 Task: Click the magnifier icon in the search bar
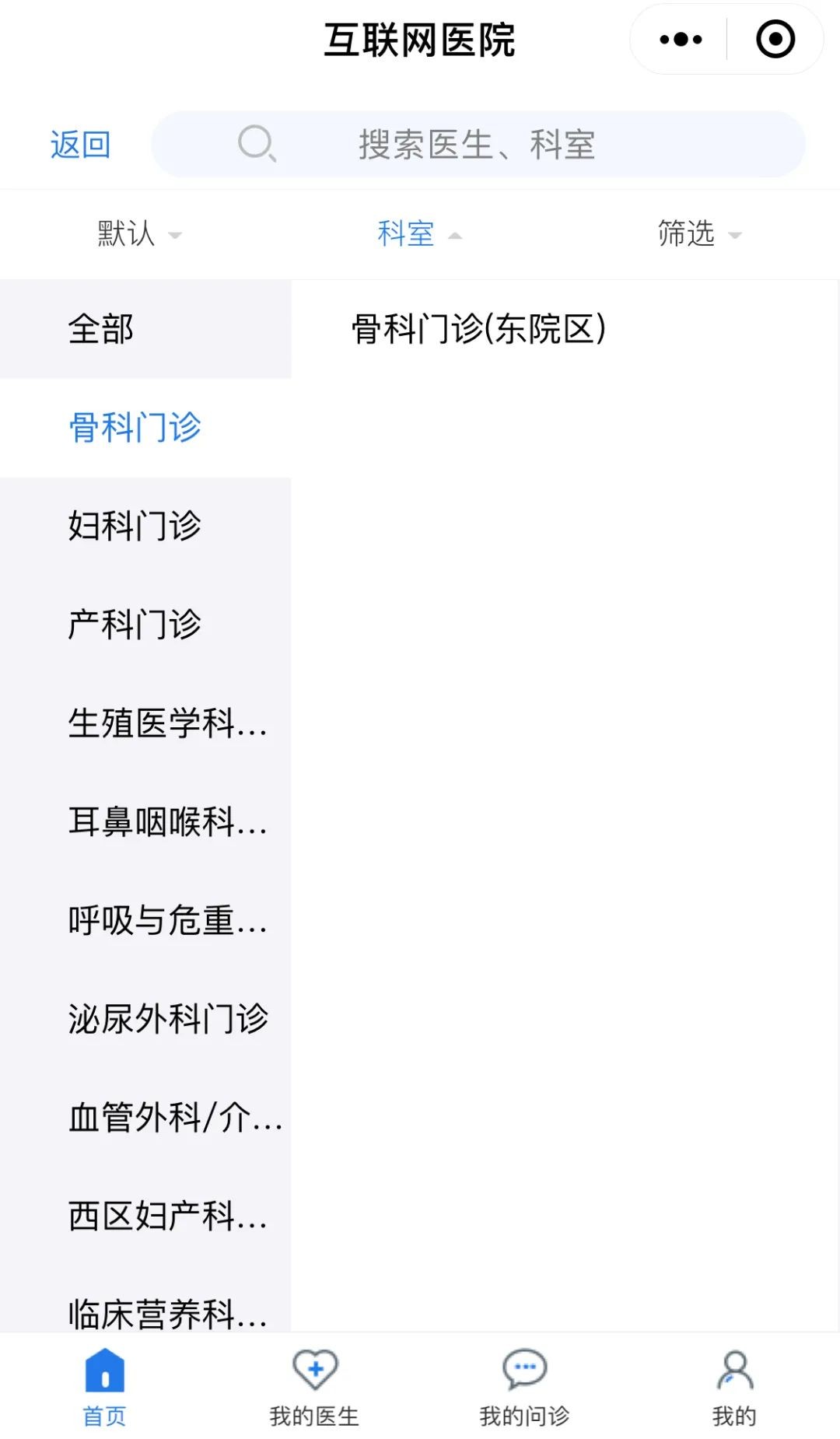coord(257,143)
